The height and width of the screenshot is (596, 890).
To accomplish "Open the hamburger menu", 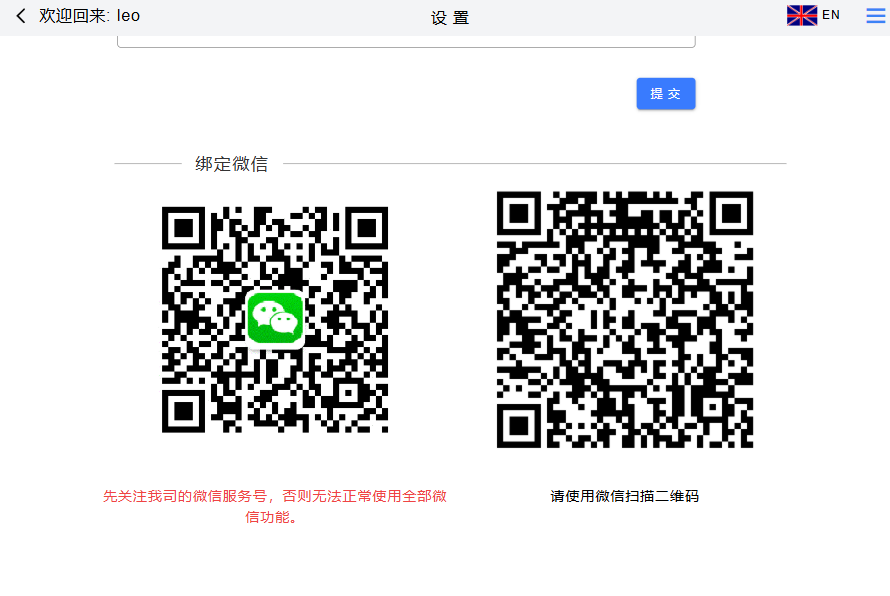I will 875,15.
